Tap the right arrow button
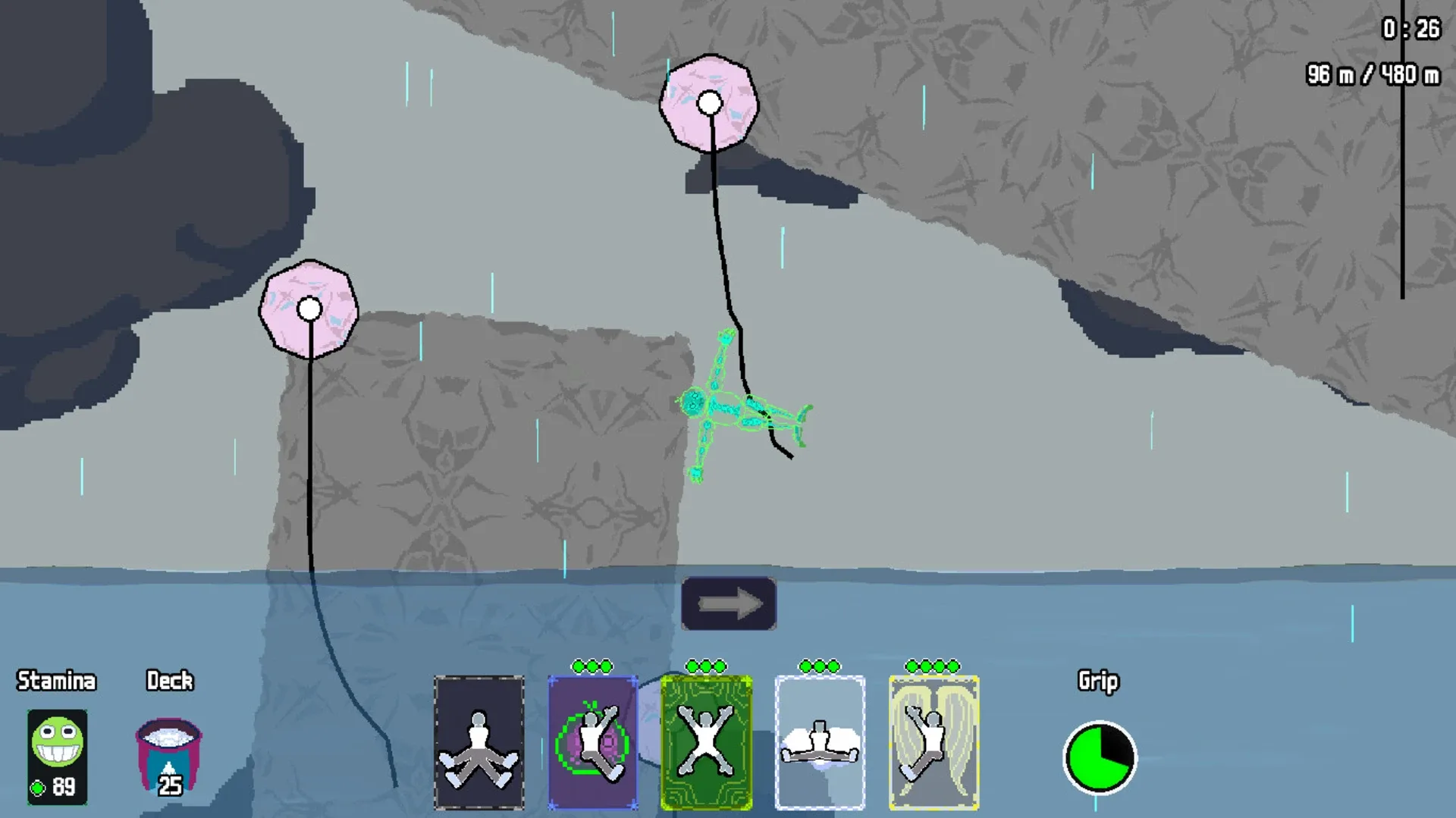Image resolution: width=1456 pixels, height=818 pixels. coord(728,603)
